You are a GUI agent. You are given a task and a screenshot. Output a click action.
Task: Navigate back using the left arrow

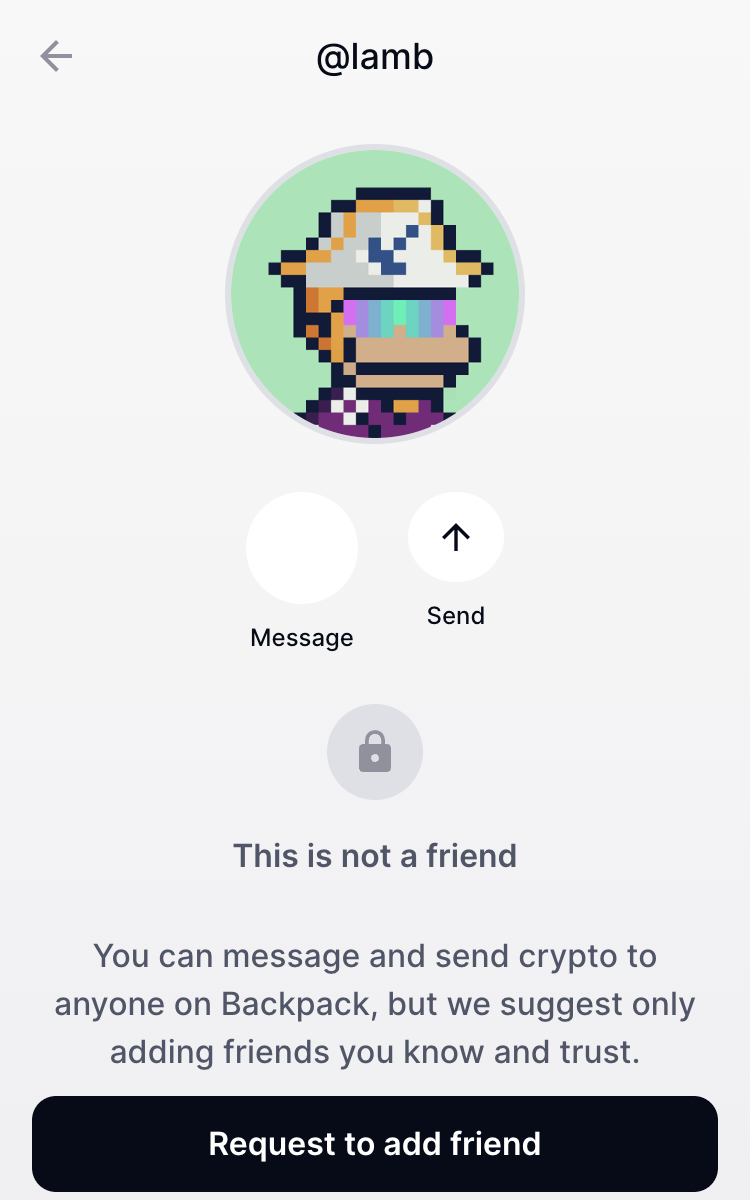(x=56, y=56)
